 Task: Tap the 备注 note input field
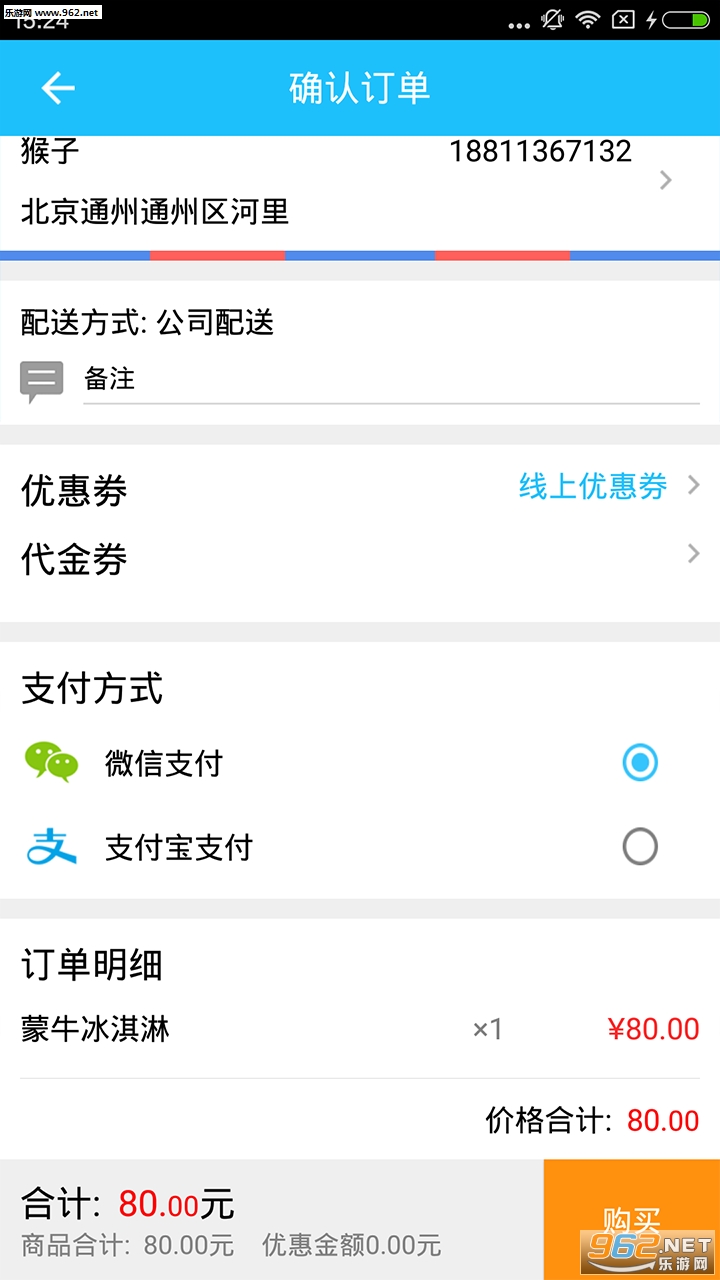(390, 380)
